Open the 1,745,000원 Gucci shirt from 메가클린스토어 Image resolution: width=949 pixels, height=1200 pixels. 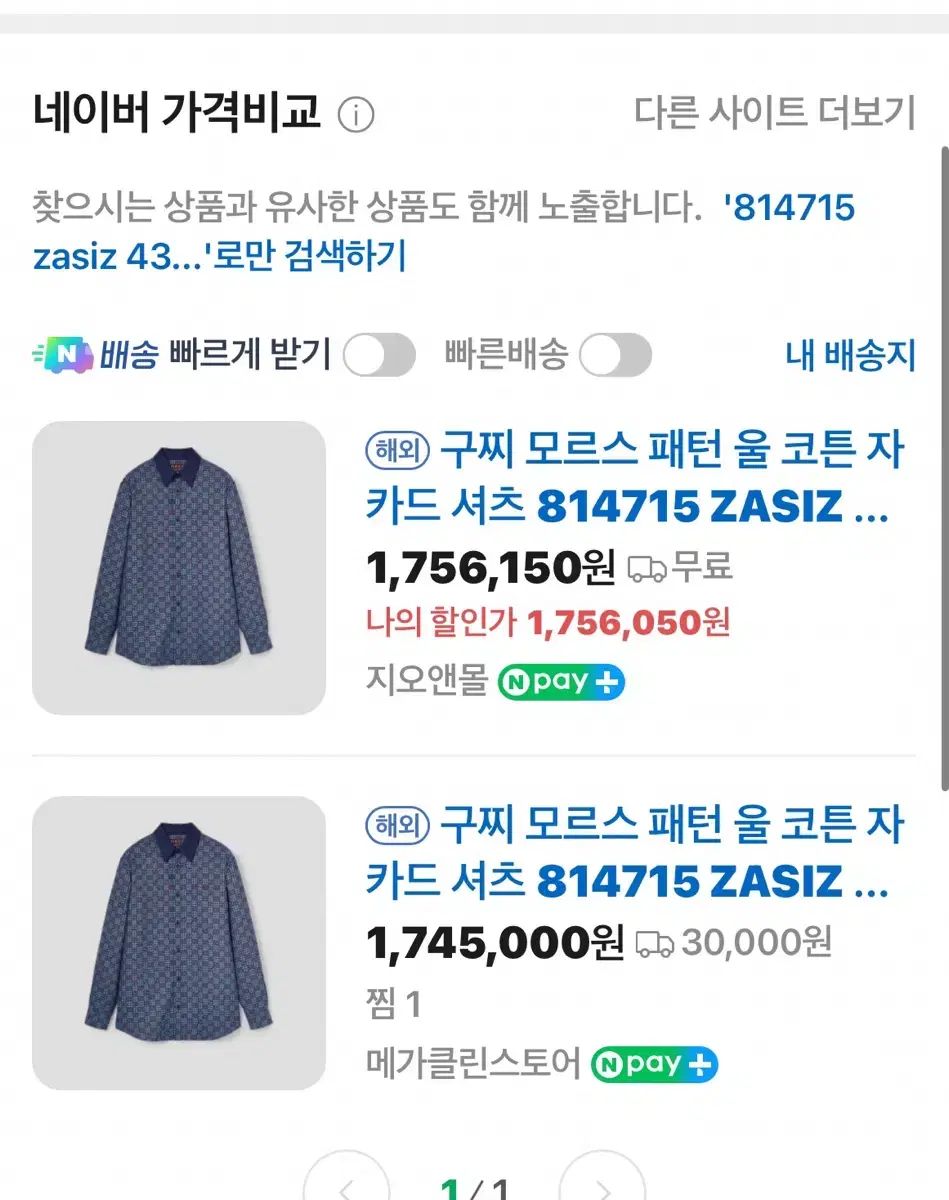pyautogui.click(x=635, y=854)
